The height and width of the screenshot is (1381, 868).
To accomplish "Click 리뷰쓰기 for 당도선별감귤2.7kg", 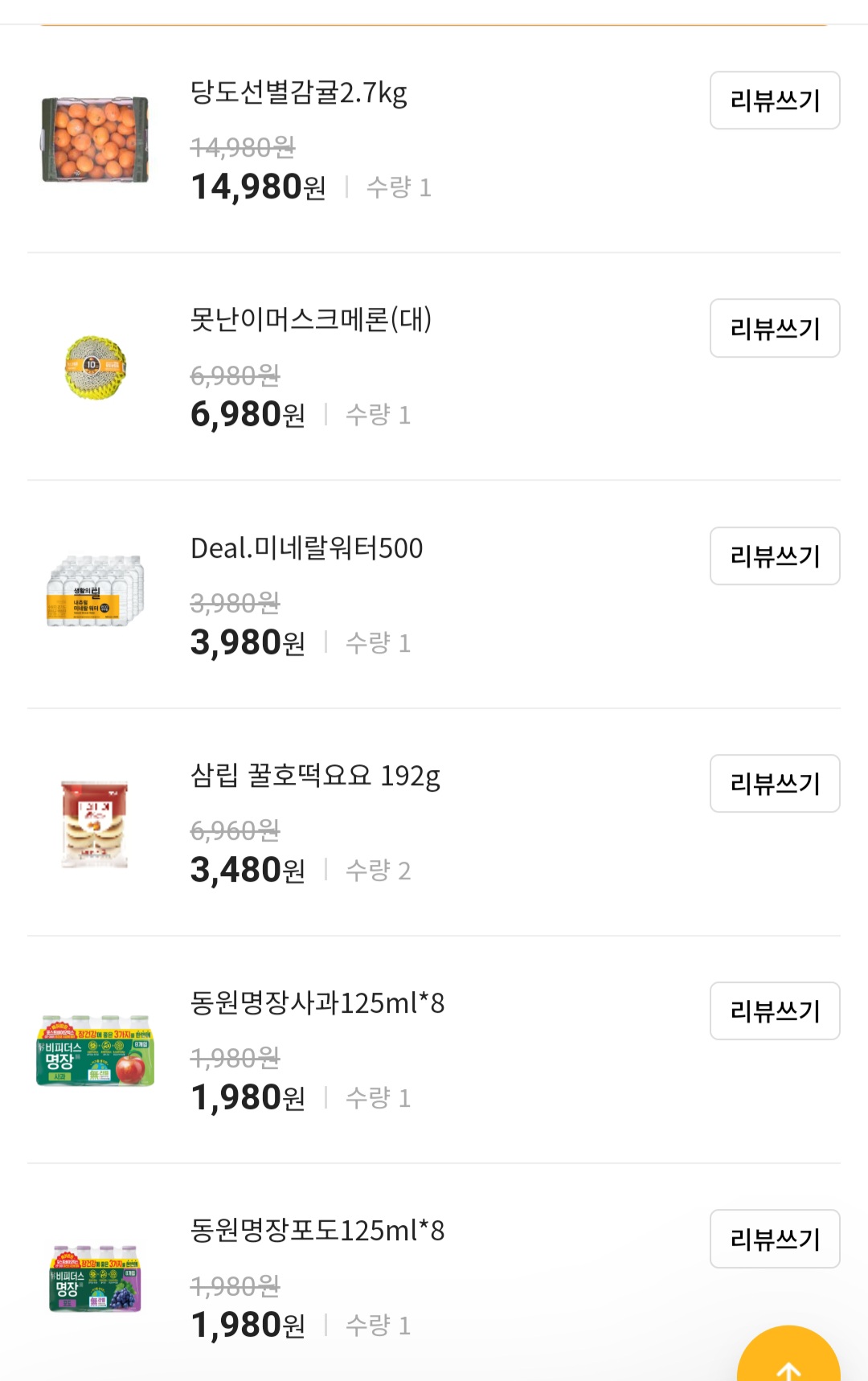I will pos(774,100).
